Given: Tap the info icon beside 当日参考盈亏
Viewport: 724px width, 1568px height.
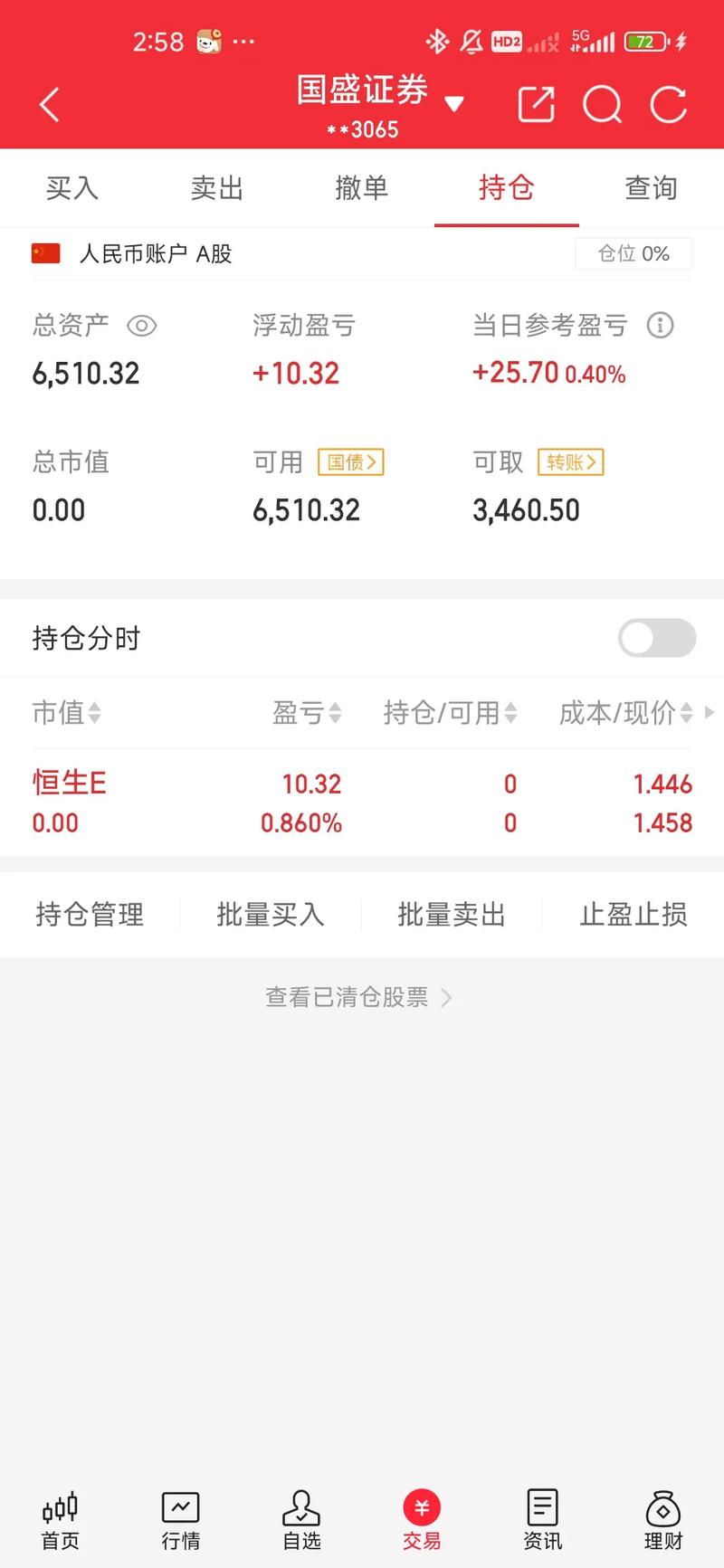Looking at the screenshot, I should tap(661, 326).
